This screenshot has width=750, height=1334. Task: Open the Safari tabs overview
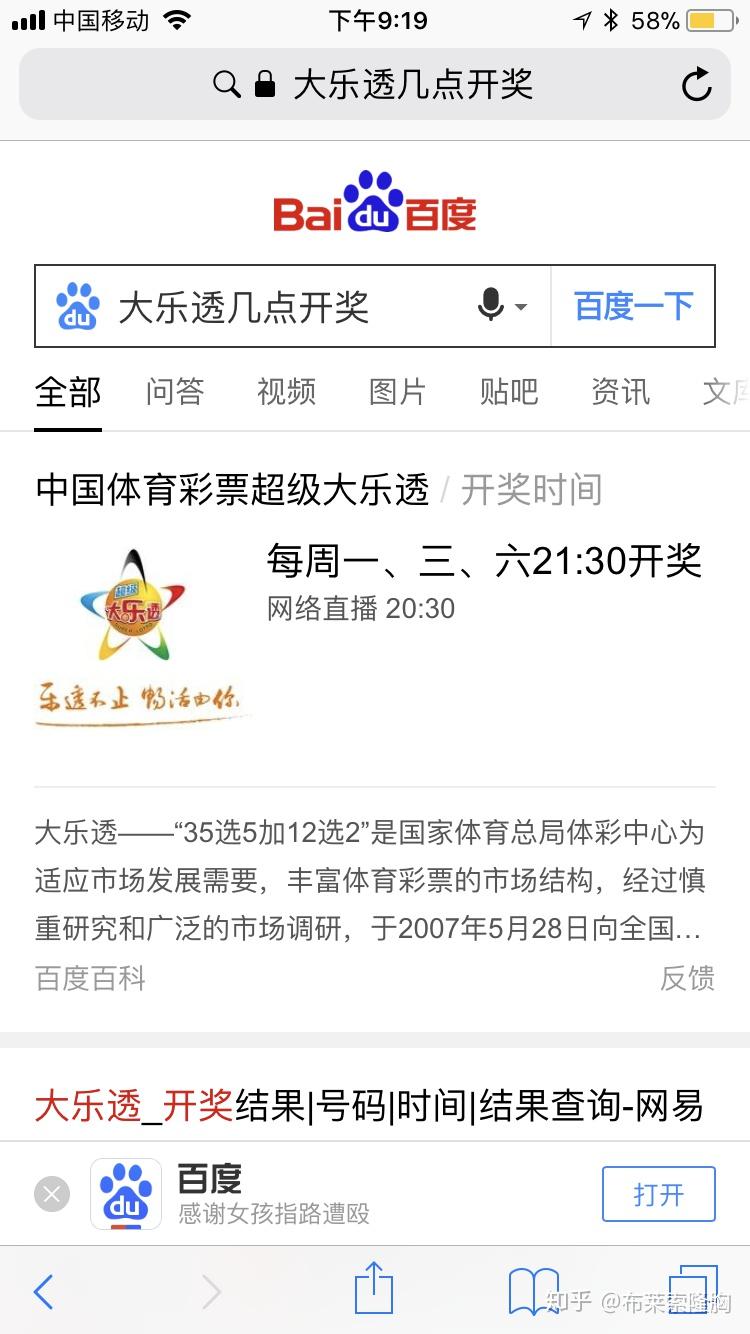(x=692, y=1290)
